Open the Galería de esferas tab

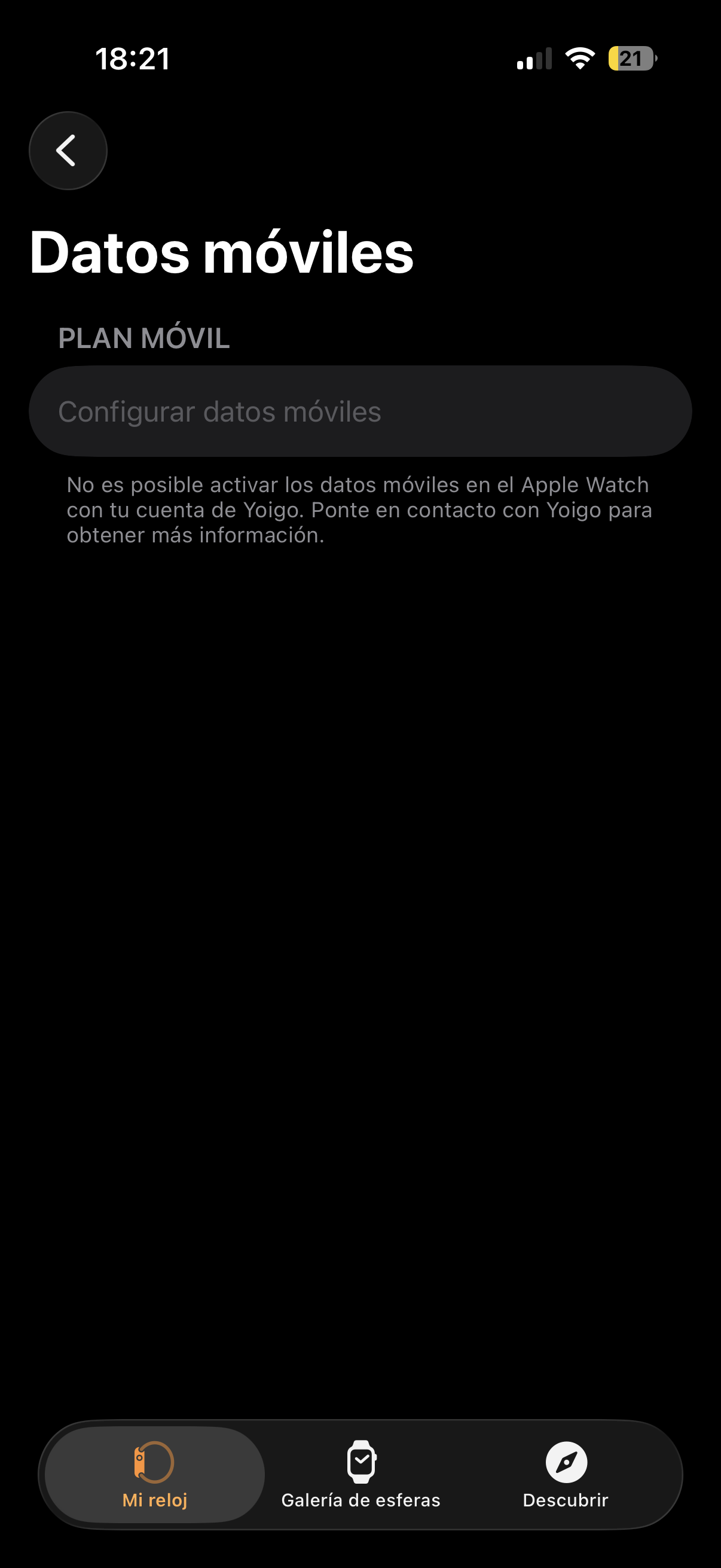360,1474
